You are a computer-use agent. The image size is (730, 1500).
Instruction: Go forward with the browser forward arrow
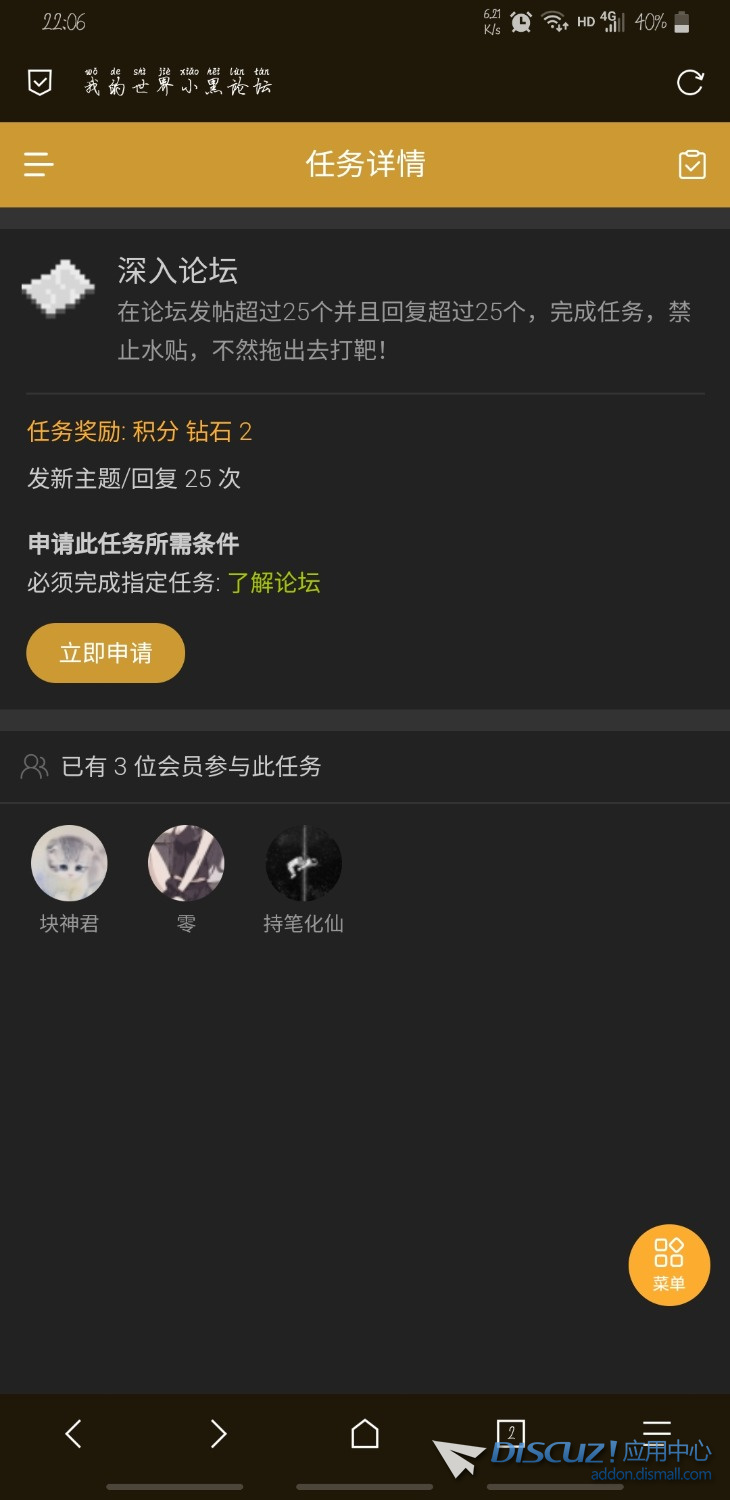(219, 1434)
